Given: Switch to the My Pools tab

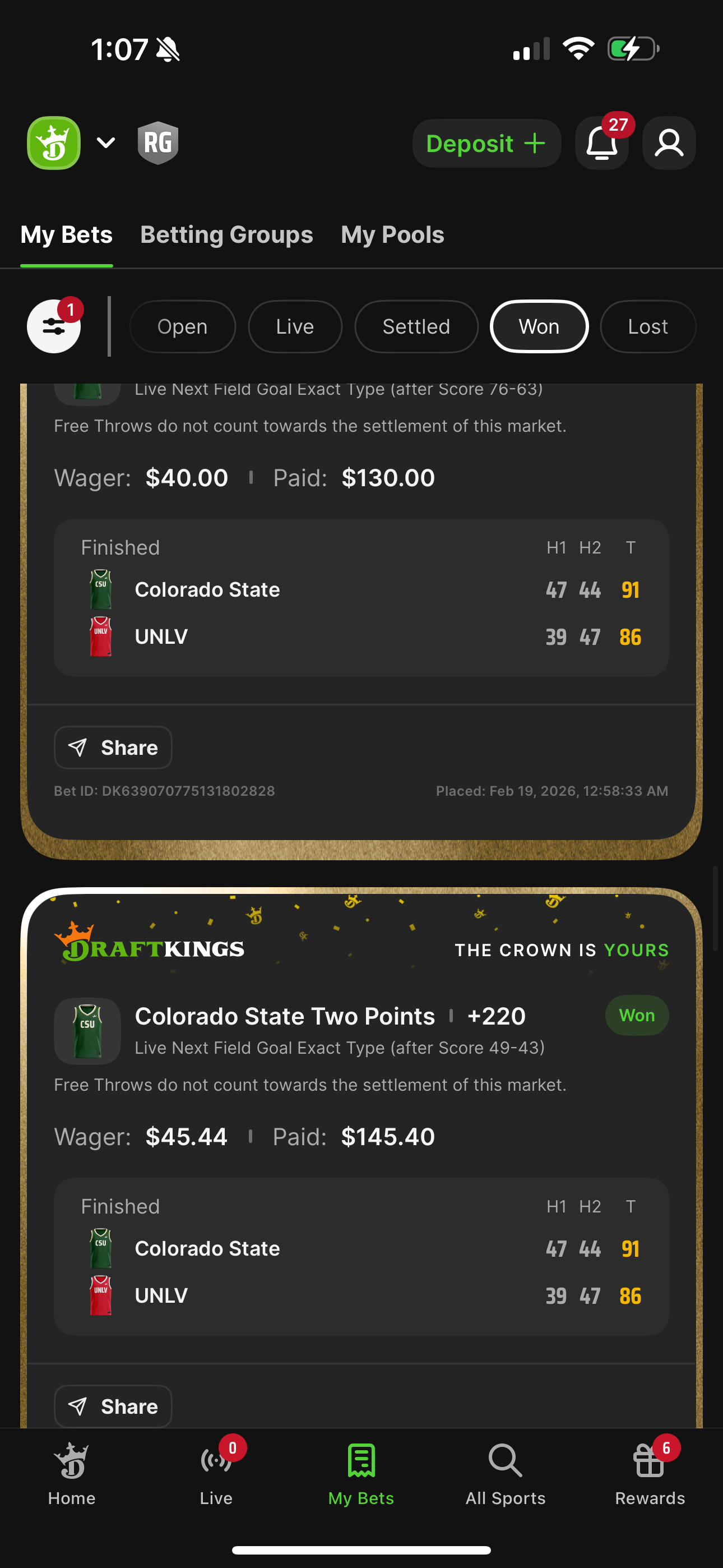Looking at the screenshot, I should pos(392,235).
